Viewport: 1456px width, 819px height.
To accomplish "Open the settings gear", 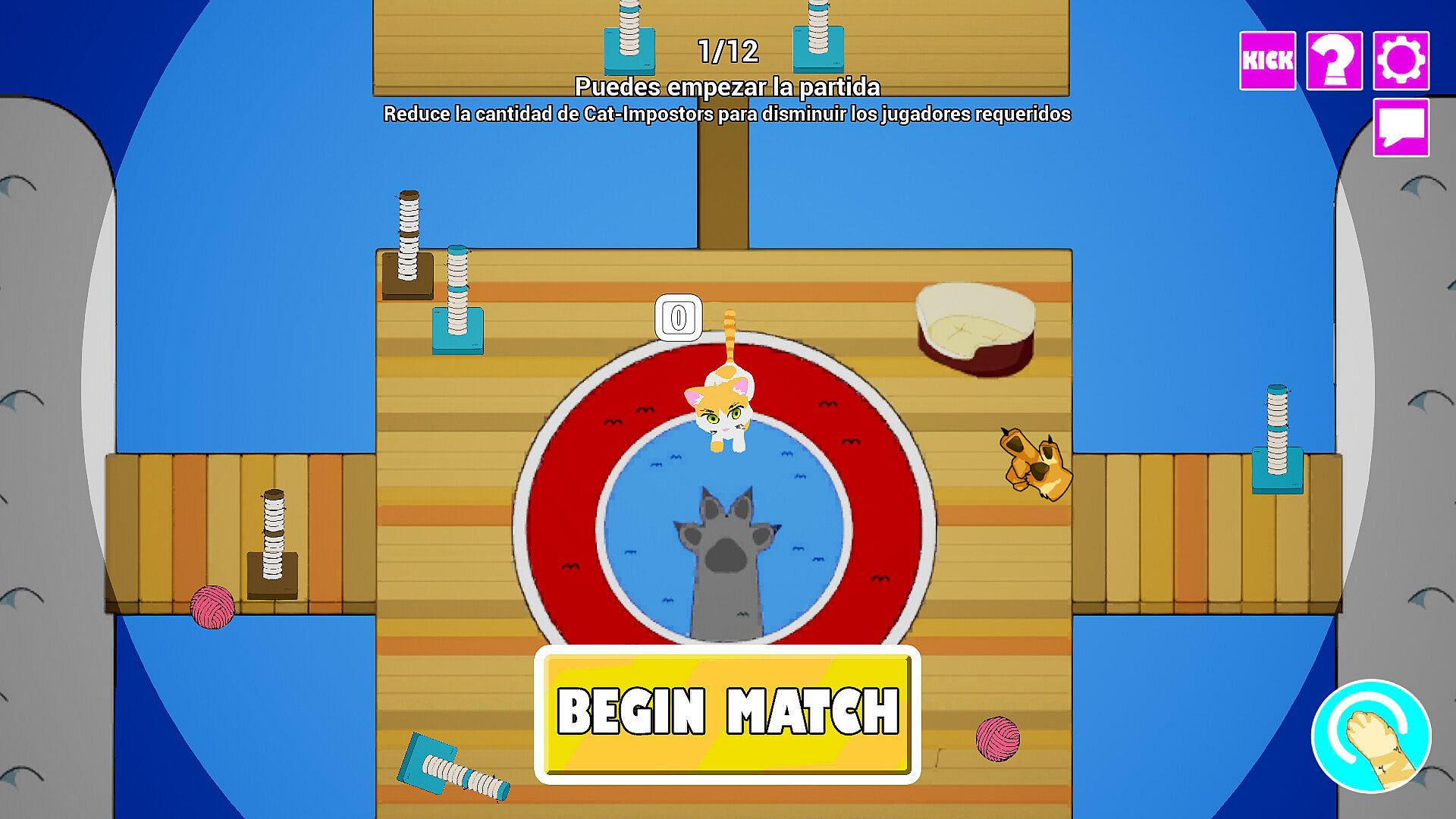I will 1401,61.
